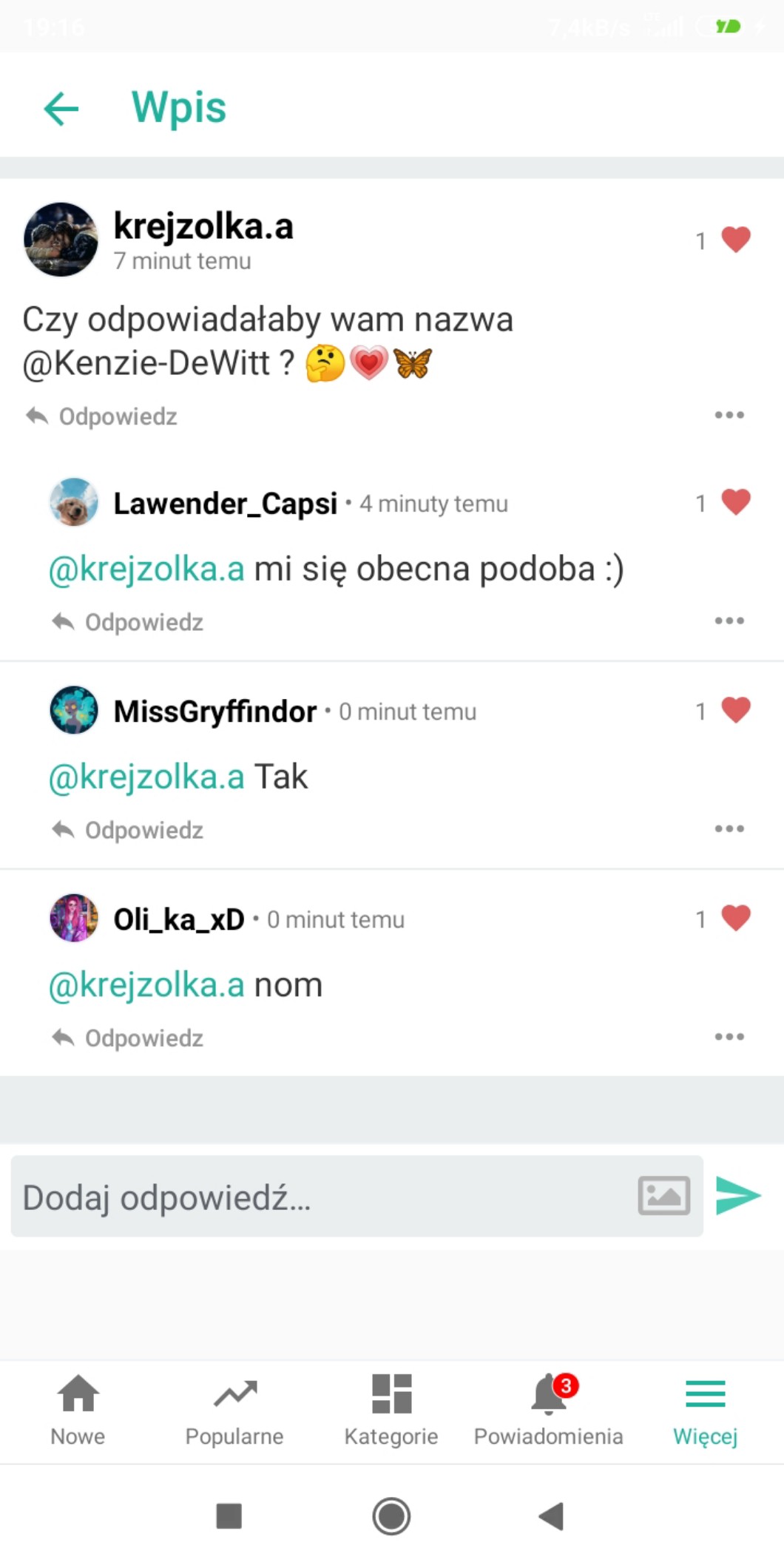Tap the system home button

[391, 1516]
